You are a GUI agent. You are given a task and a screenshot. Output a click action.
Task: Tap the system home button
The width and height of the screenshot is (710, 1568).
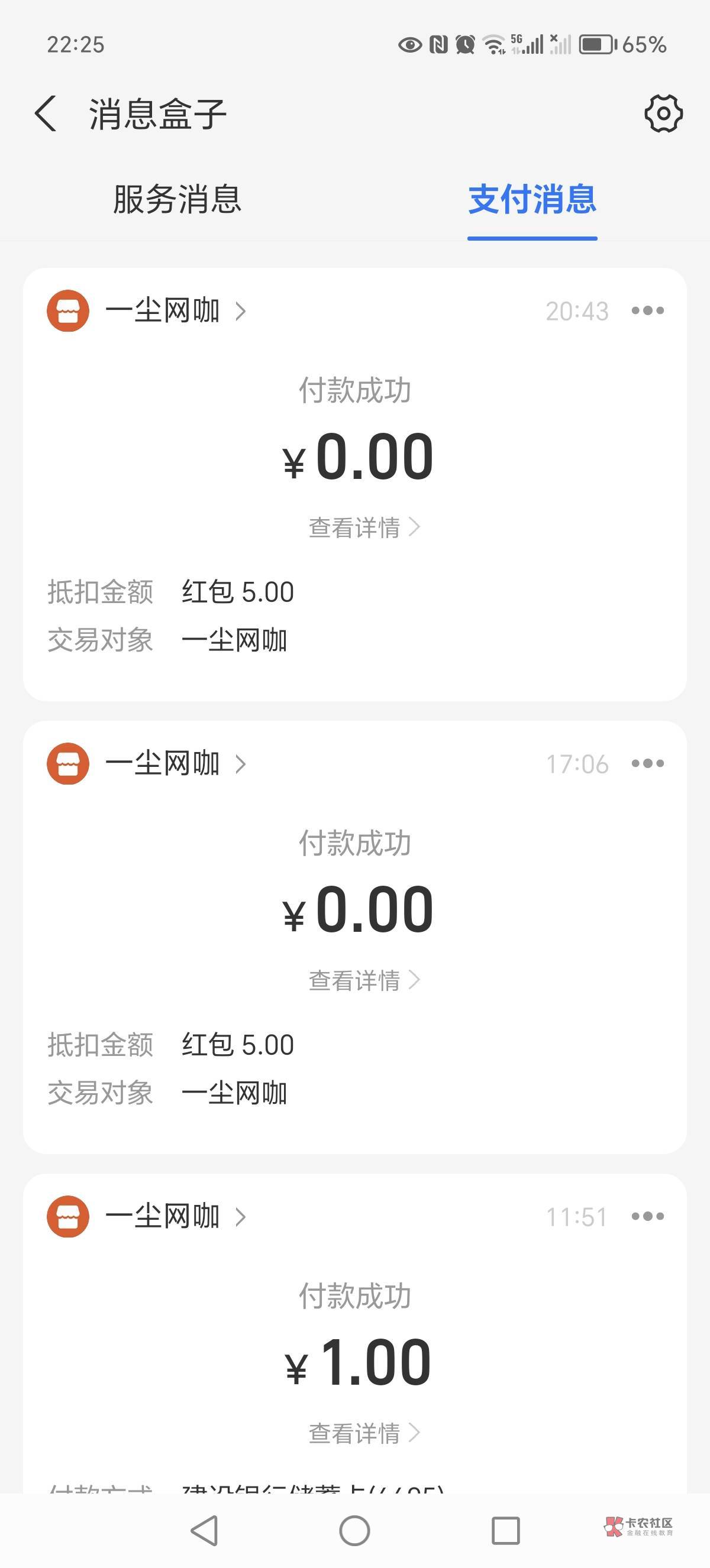[354, 1530]
